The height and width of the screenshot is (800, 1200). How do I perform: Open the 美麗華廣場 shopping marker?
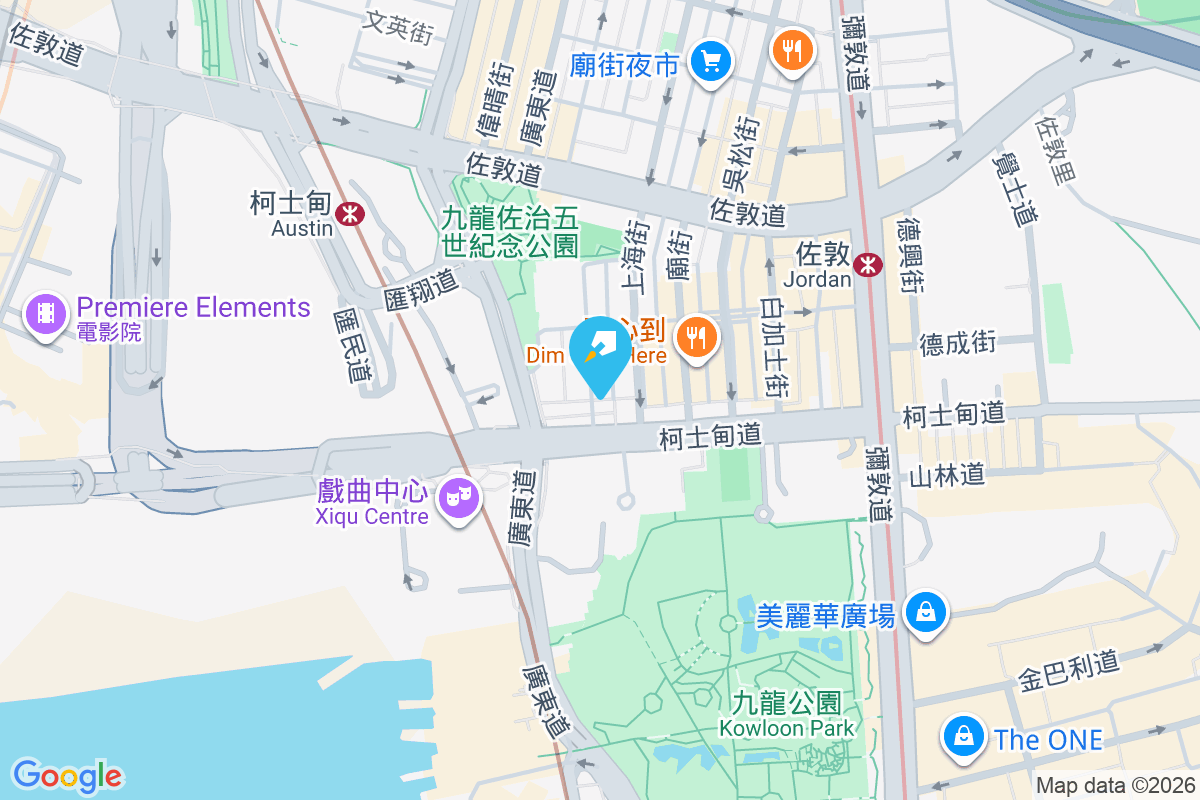click(926, 610)
